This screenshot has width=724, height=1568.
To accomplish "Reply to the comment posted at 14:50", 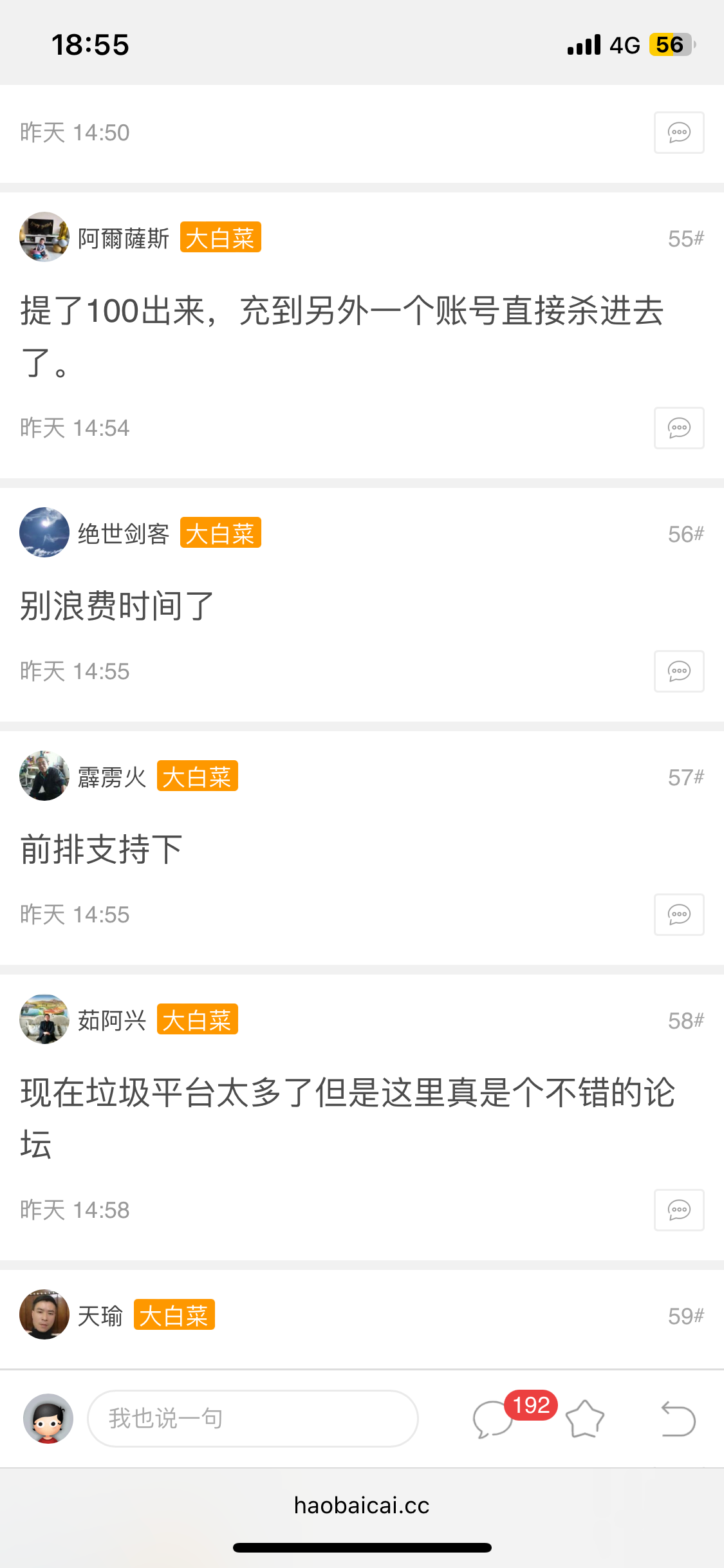I will coord(679,133).
